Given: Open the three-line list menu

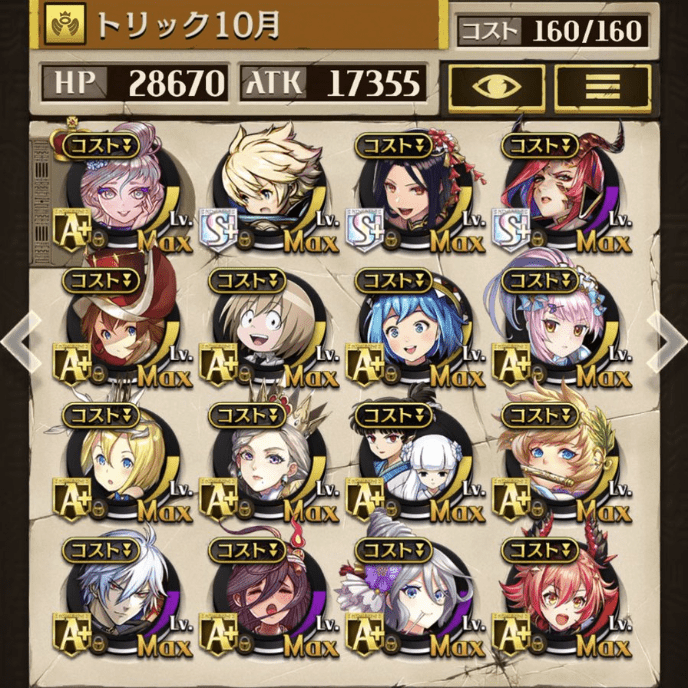Looking at the screenshot, I should coord(603,86).
